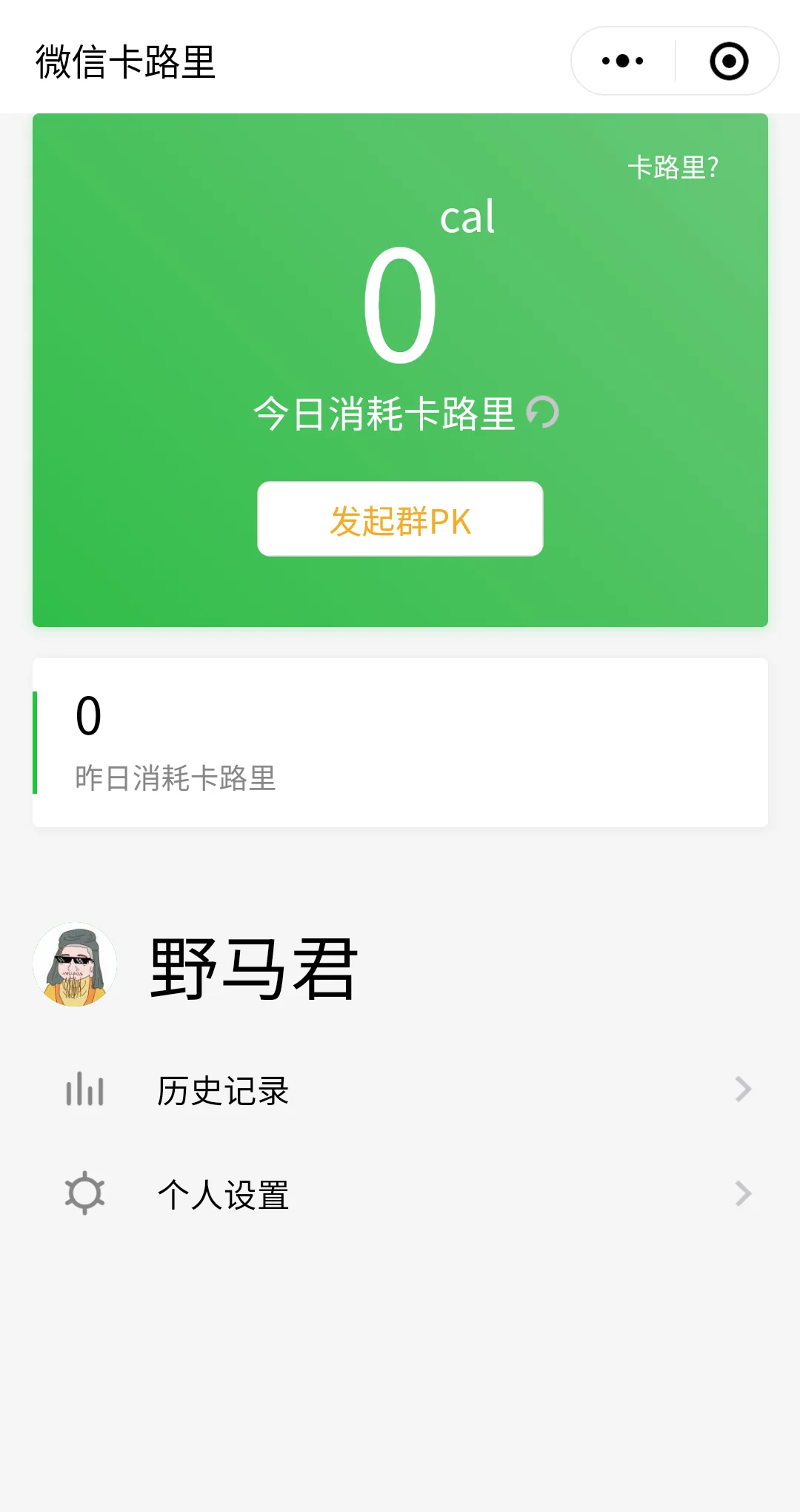The height and width of the screenshot is (1512, 800).
Task: Open the 卡路里? explanation link
Action: click(673, 168)
